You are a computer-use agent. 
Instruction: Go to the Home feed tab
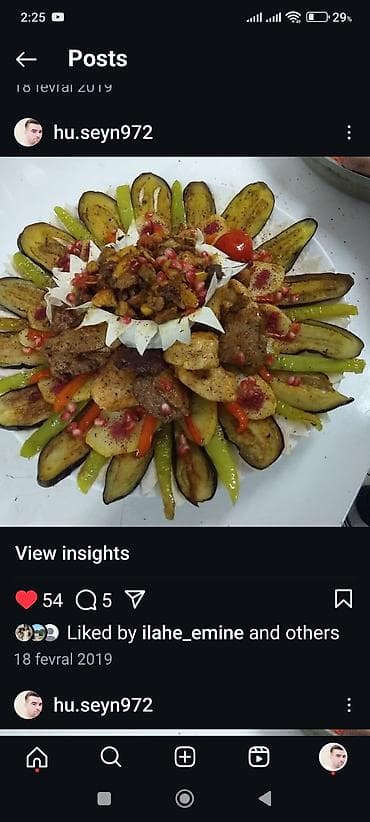pyautogui.click(x=37, y=758)
